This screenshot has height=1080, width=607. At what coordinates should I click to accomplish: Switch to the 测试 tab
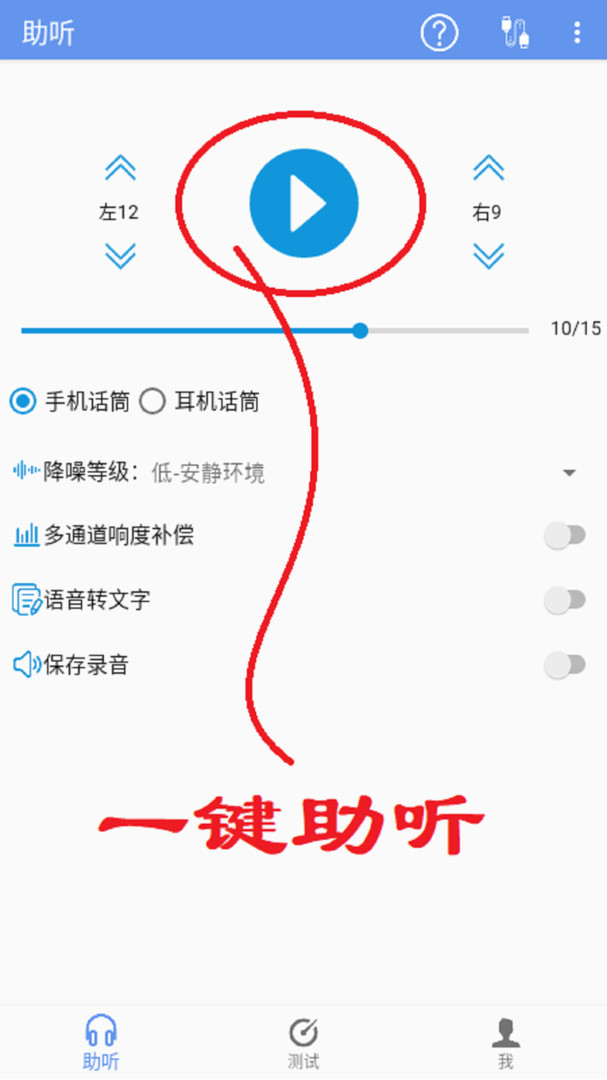click(x=303, y=1043)
